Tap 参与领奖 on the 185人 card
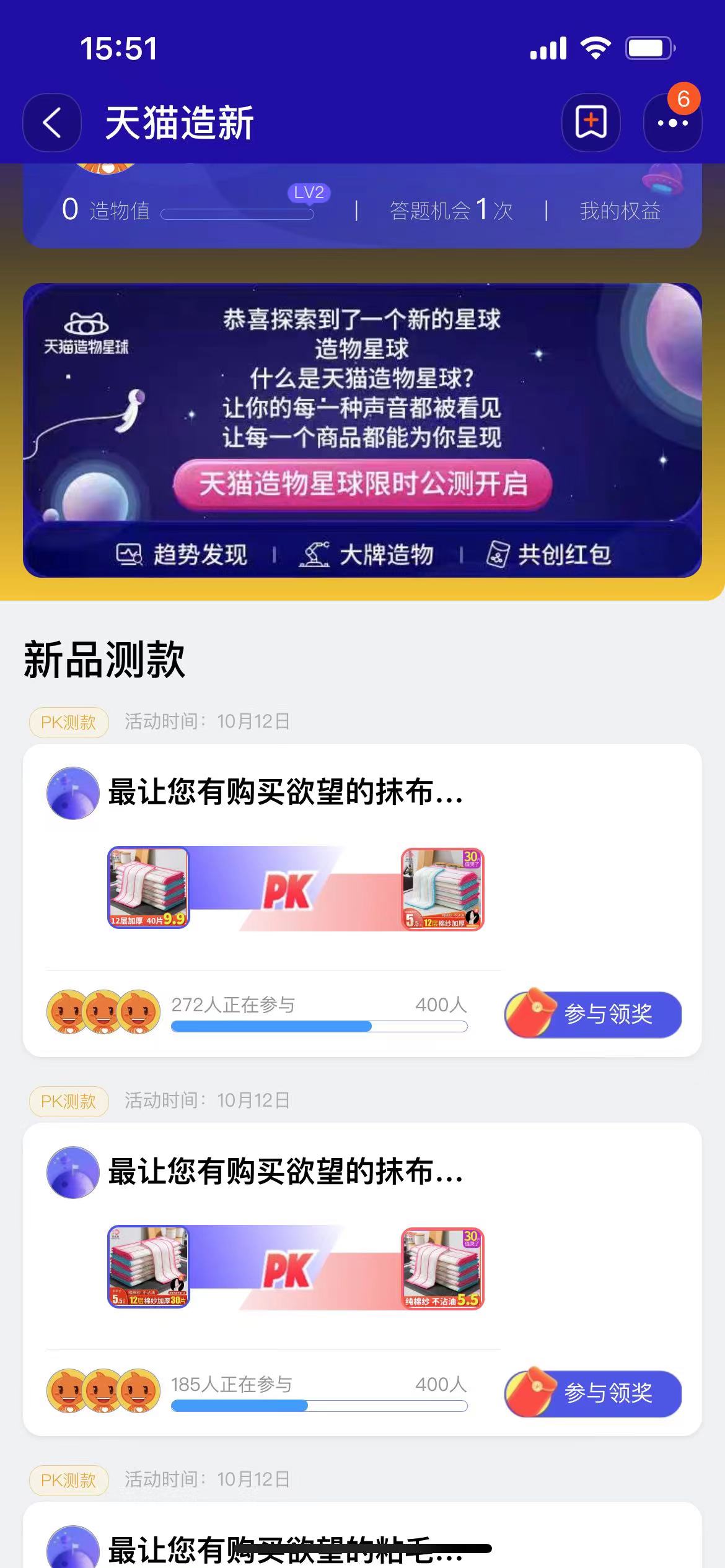The height and width of the screenshot is (1568, 725). click(593, 1393)
